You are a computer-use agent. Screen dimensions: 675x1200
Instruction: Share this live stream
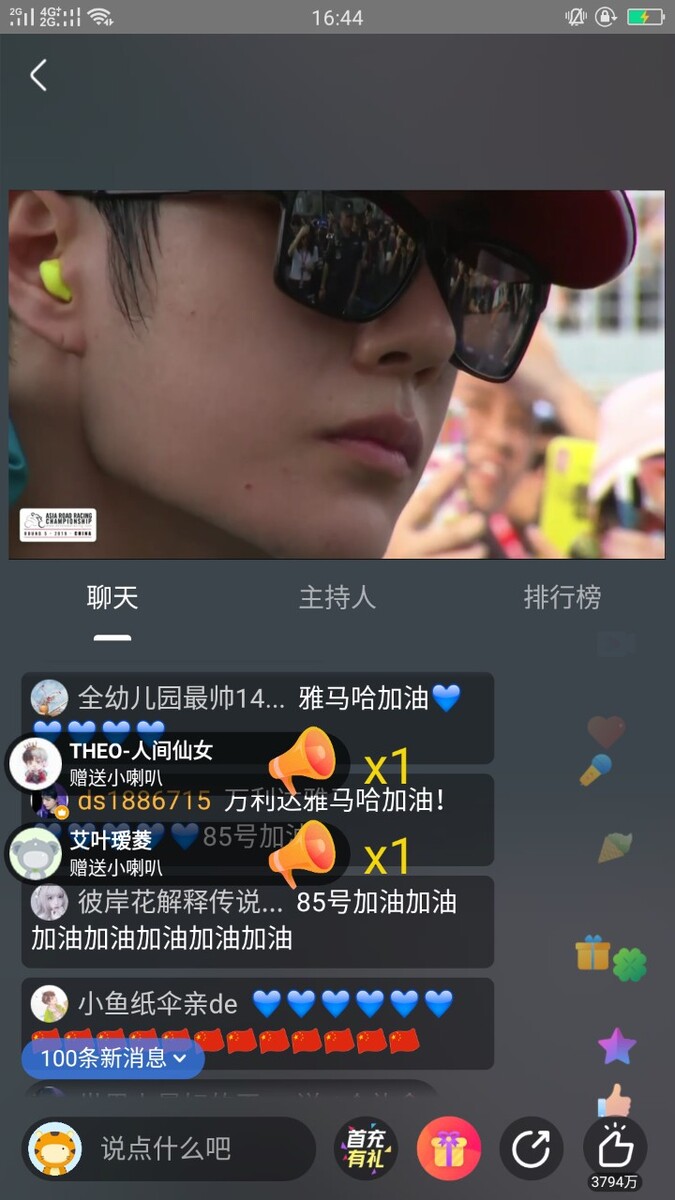pos(531,1148)
